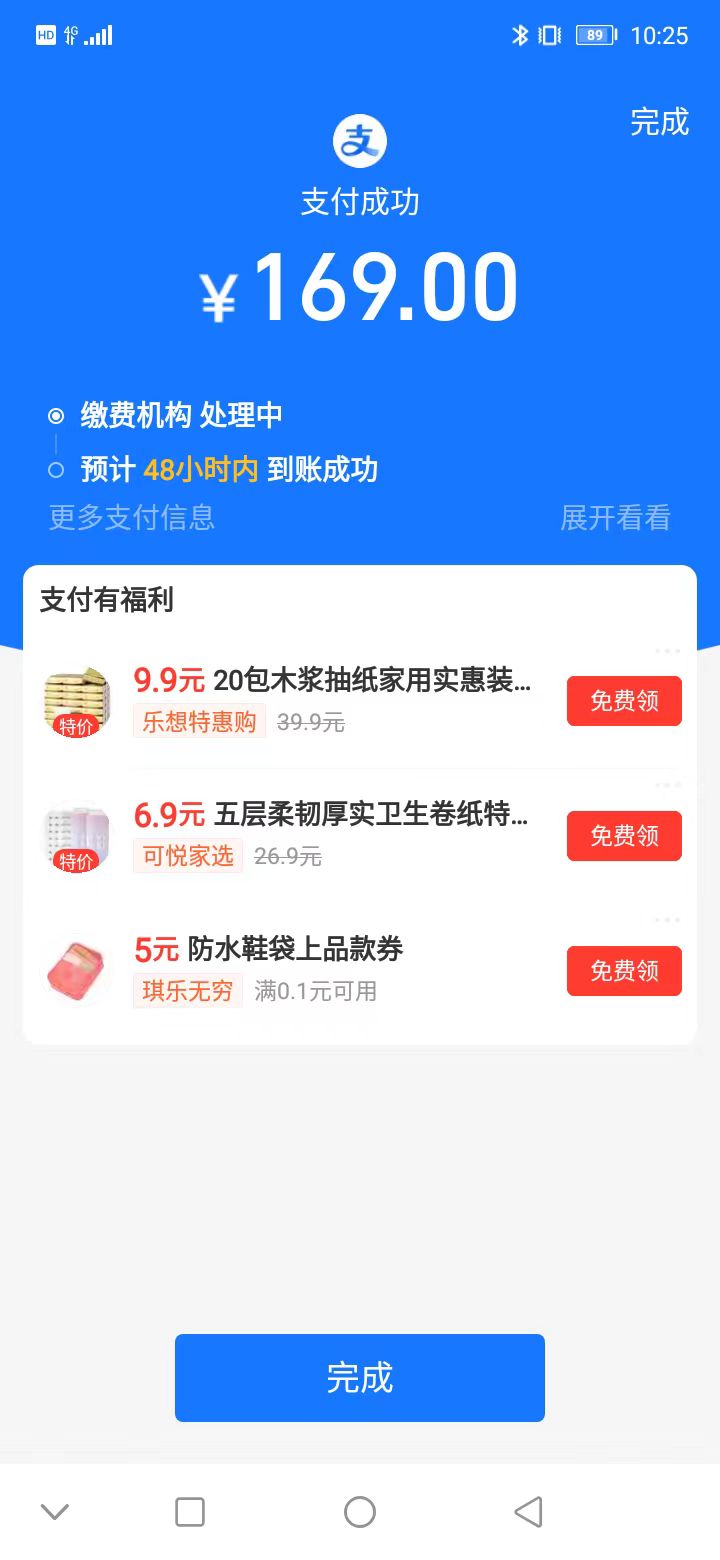The width and height of the screenshot is (720, 1560).
Task: Open more options for the 防水鞋袋 offer
Action: click(668, 920)
